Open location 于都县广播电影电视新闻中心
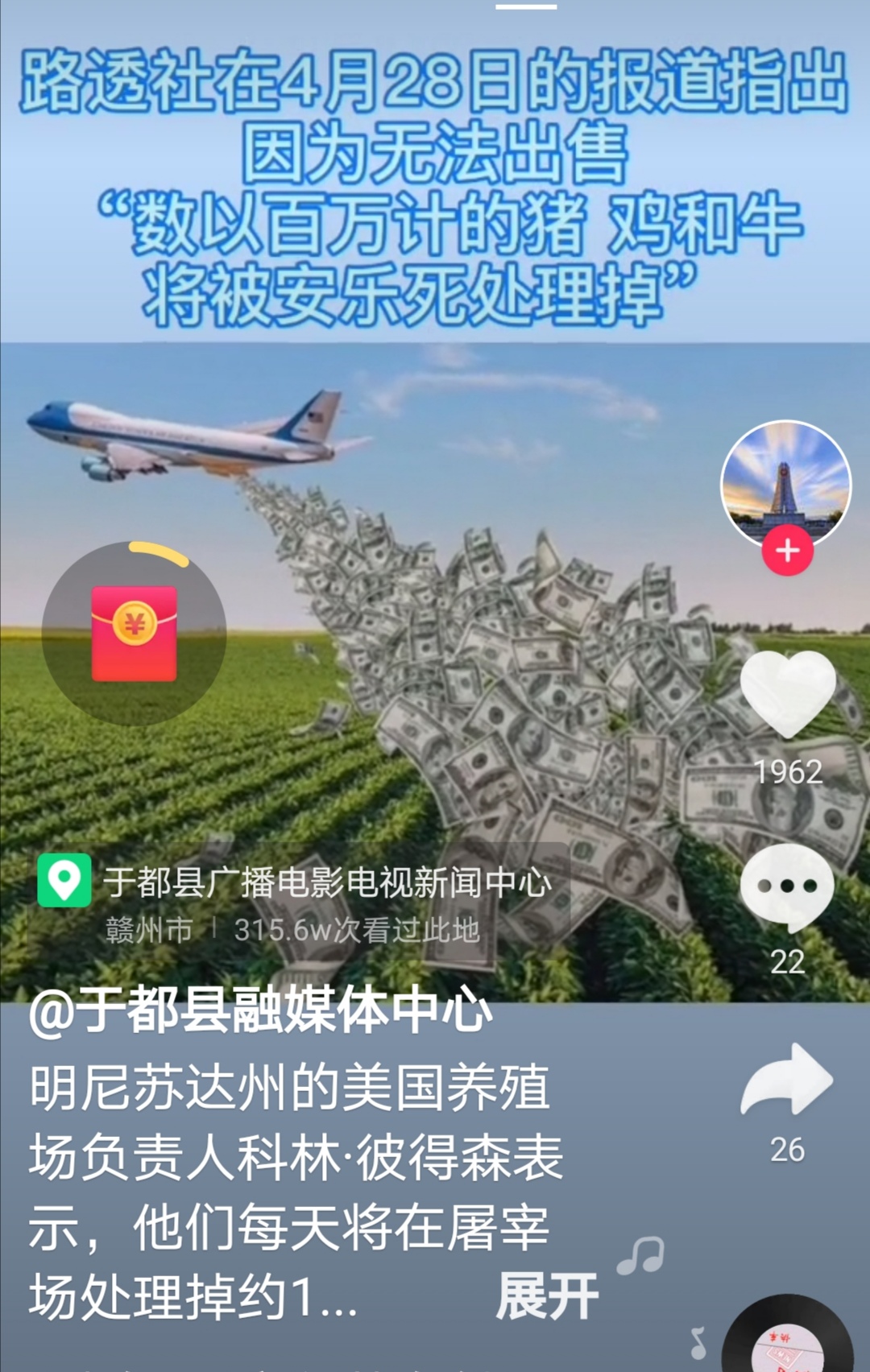This screenshot has width=870, height=1372. point(326,882)
